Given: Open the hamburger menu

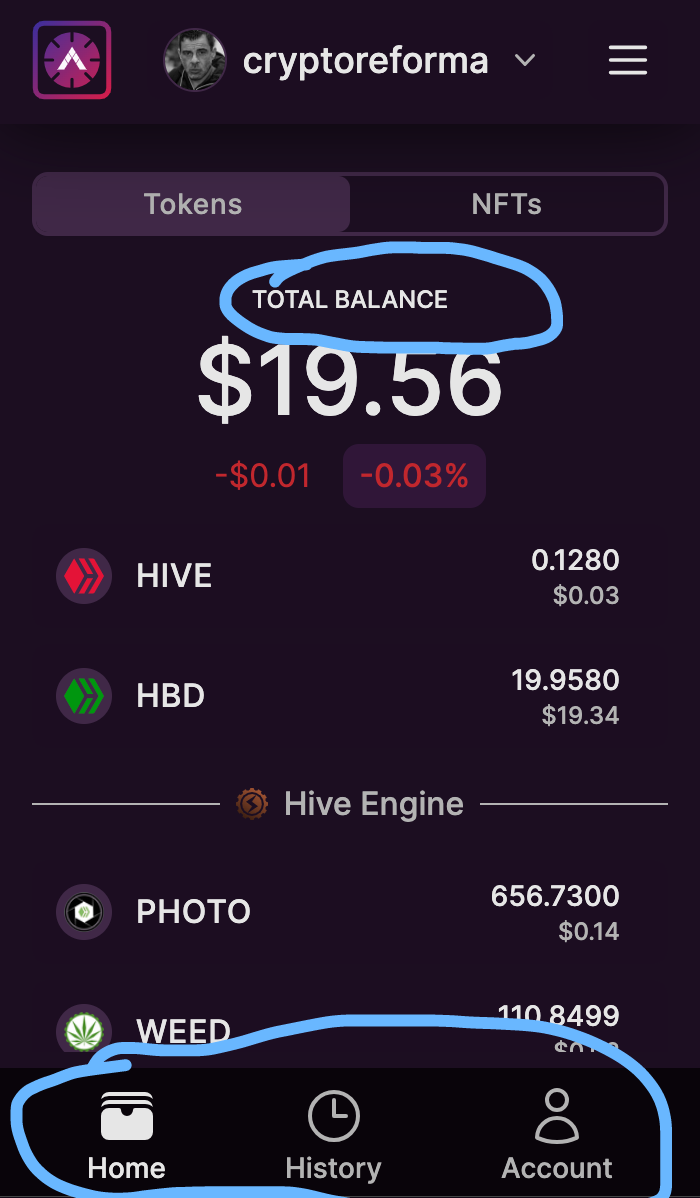Looking at the screenshot, I should point(627,60).
